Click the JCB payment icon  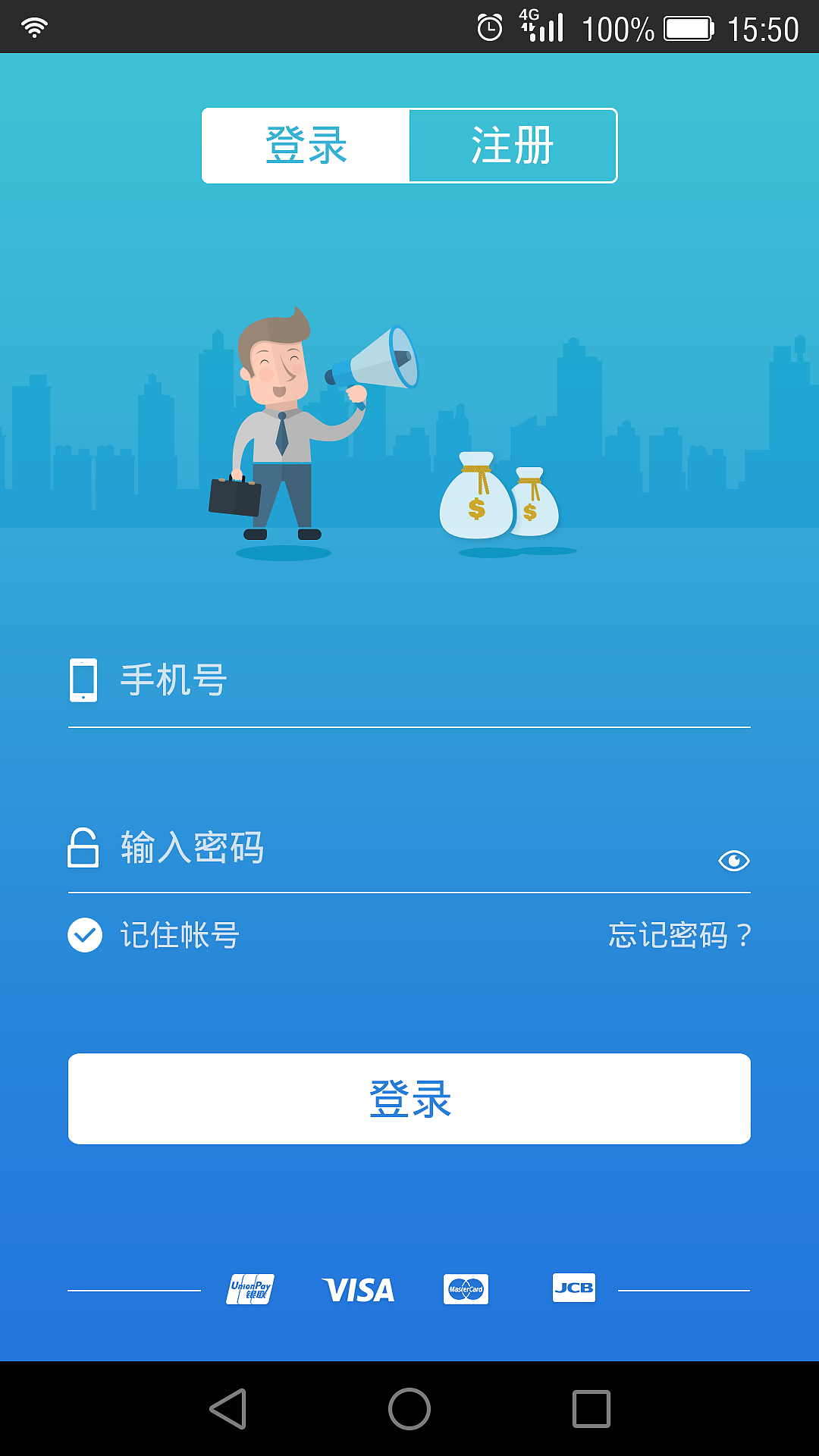[x=574, y=1289]
